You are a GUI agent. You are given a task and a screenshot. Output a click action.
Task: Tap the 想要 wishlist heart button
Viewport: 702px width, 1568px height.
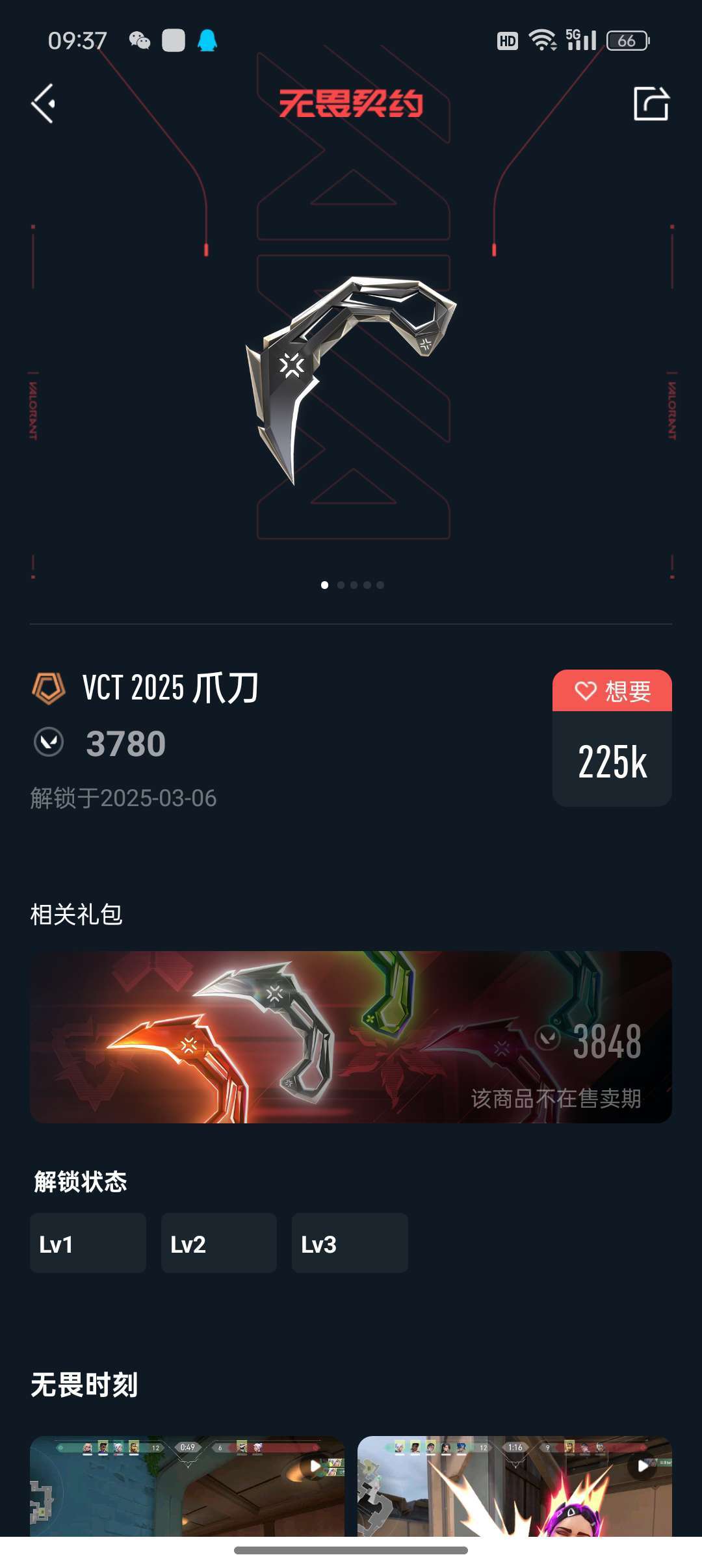[x=612, y=691]
